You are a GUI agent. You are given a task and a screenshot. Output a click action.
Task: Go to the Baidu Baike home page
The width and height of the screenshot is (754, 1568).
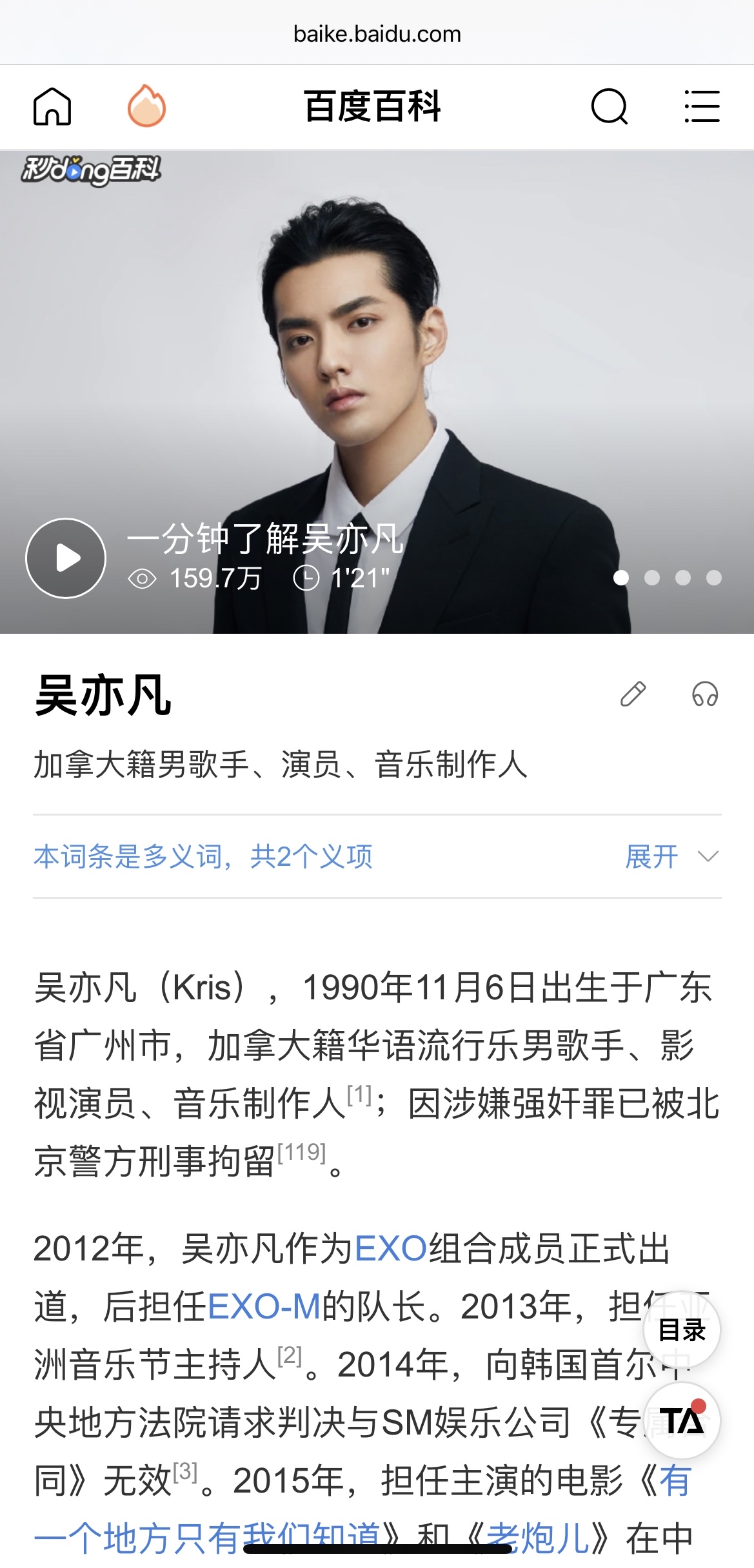(x=52, y=106)
